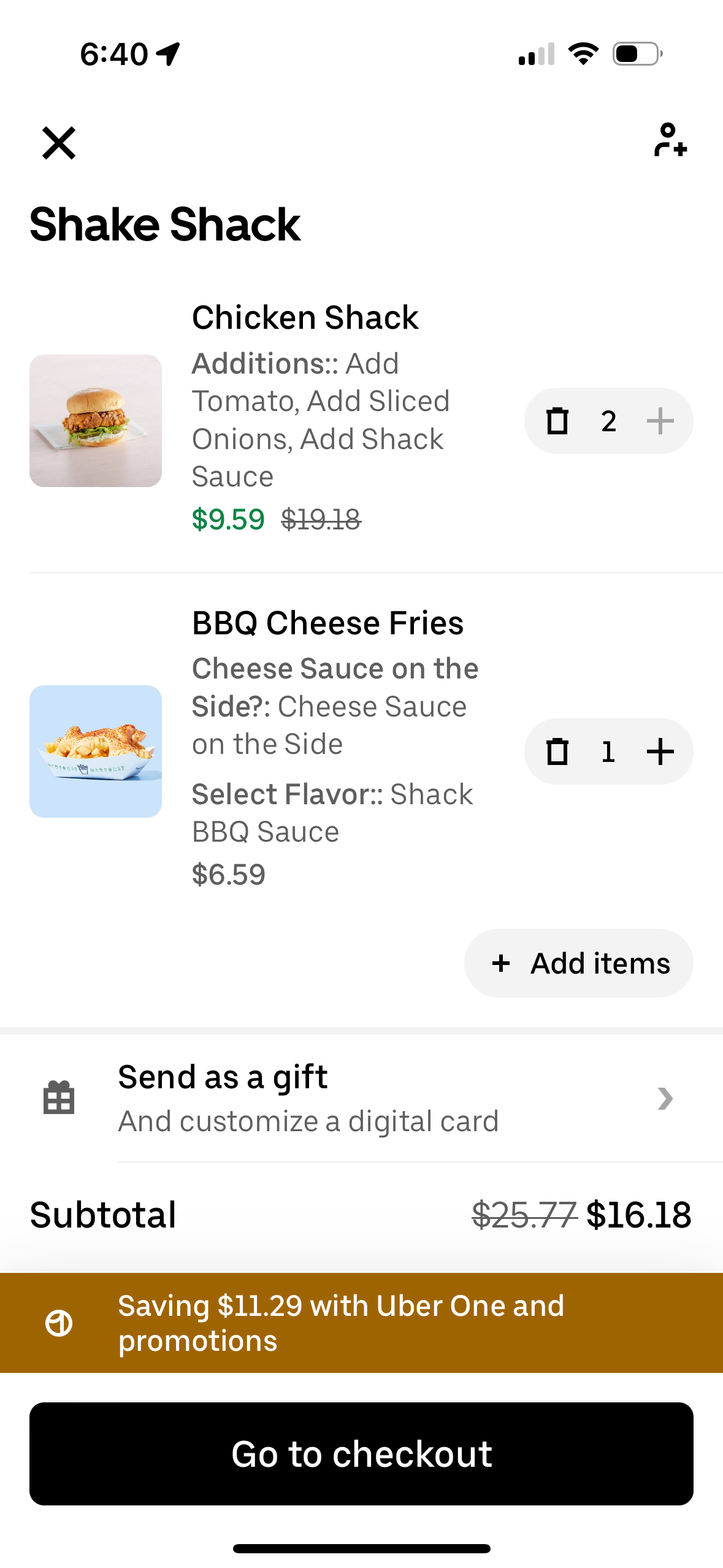
Task: Click the Chicken Shack sandwich thumbnail
Action: coord(95,421)
